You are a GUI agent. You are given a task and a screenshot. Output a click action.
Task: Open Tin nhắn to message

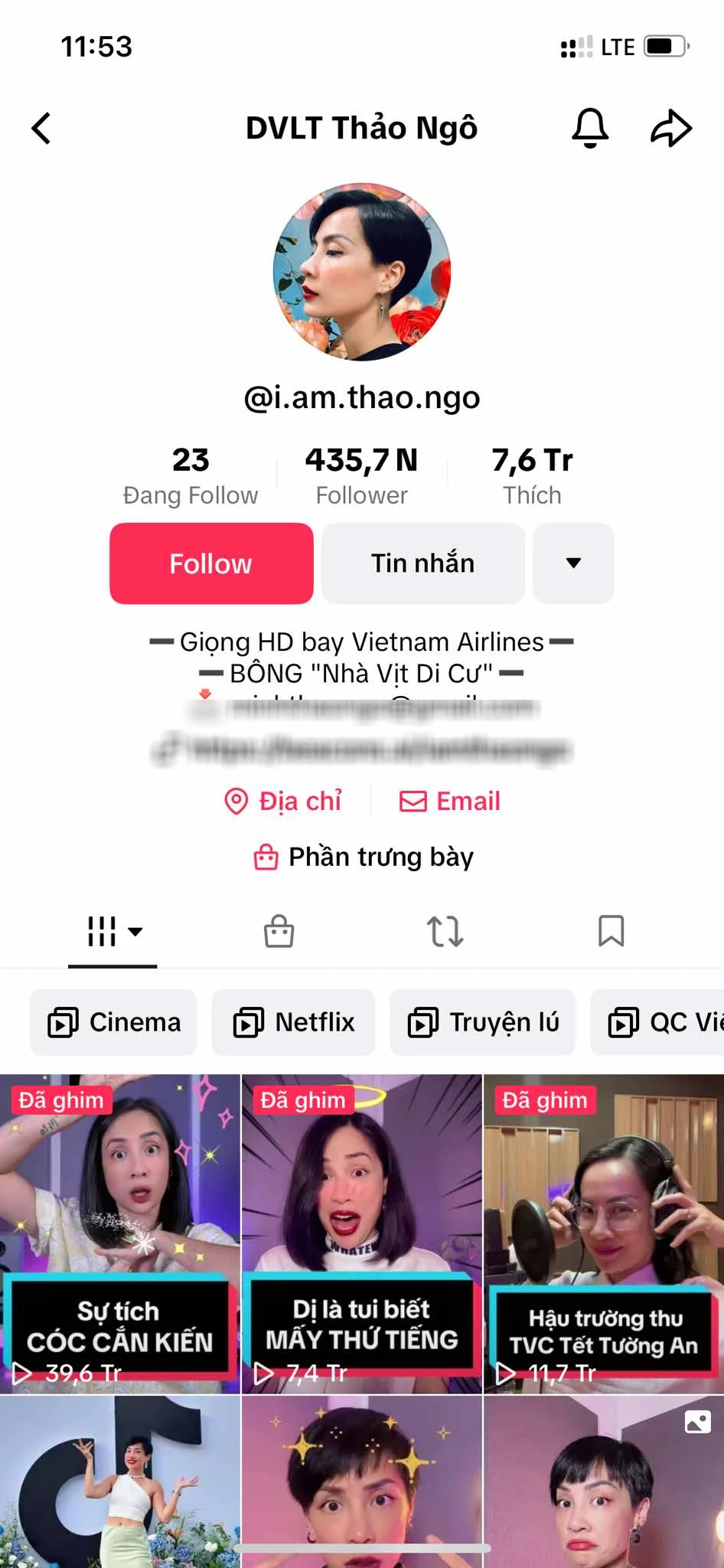pyautogui.click(x=422, y=563)
